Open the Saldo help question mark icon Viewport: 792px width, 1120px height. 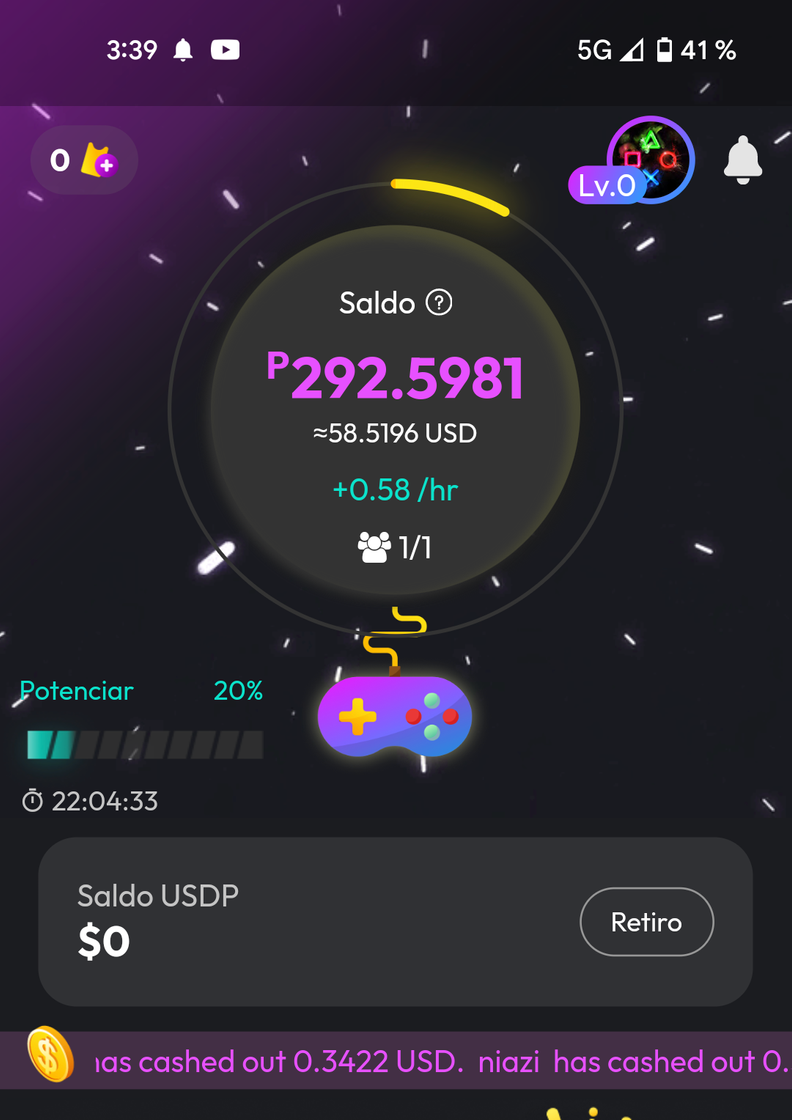(x=441, y=303)
